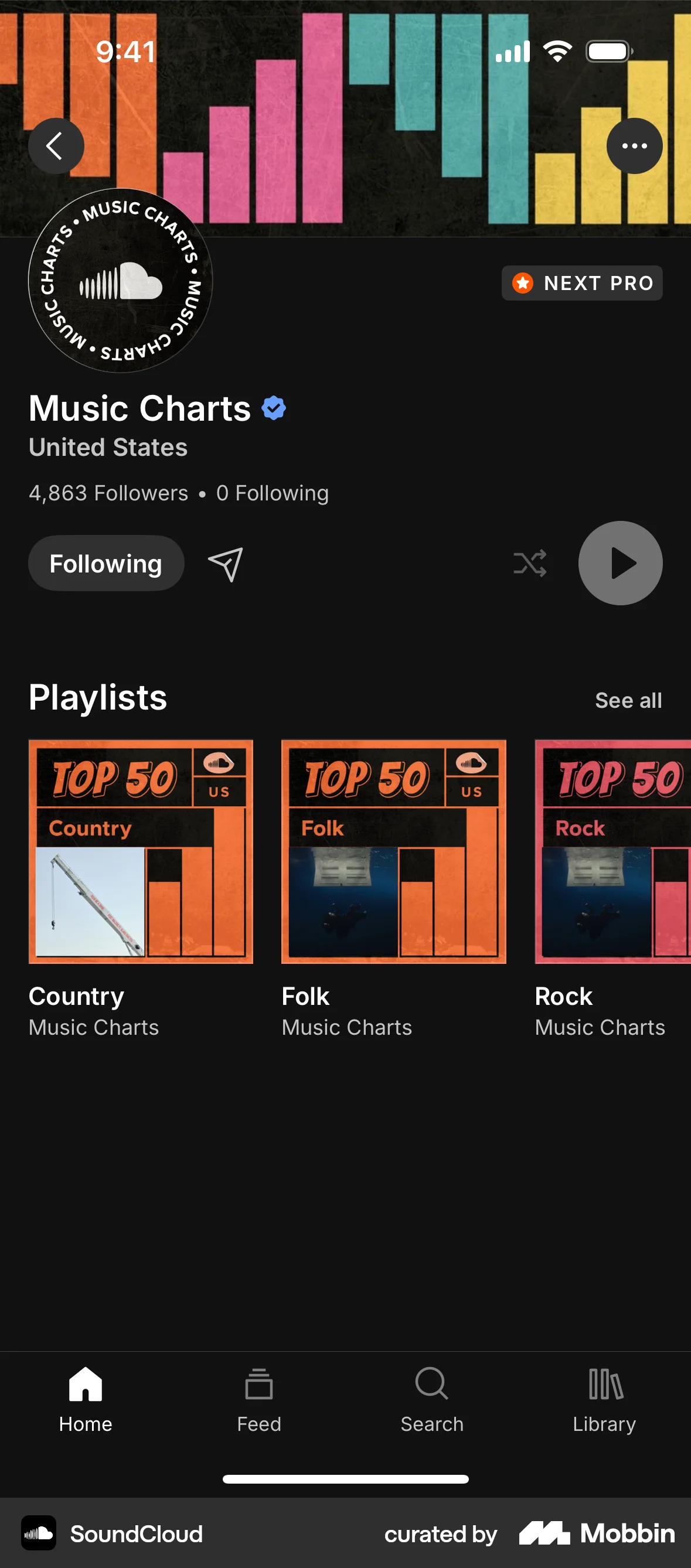
Task: Open the NEXT PRO badge
Action: [x=581, y=282]
